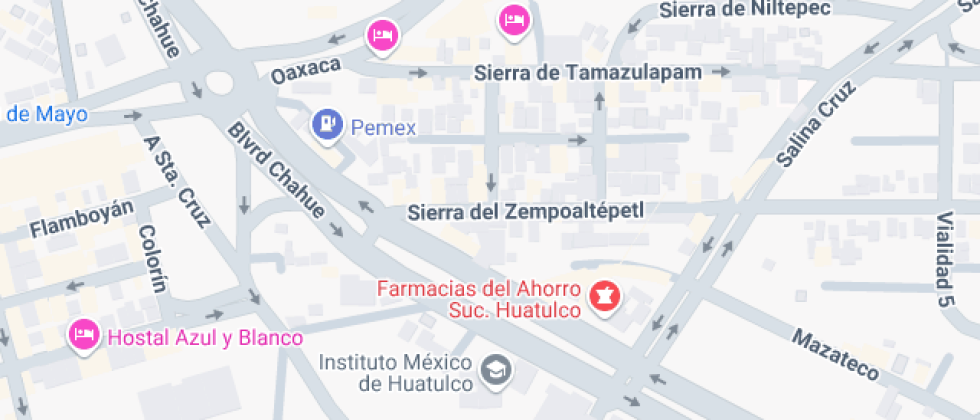The height and width of the screenshot is (420, 980).
Task: Open hotel pin above Sierra de Tamazulapam
Action: coord(514,22)
